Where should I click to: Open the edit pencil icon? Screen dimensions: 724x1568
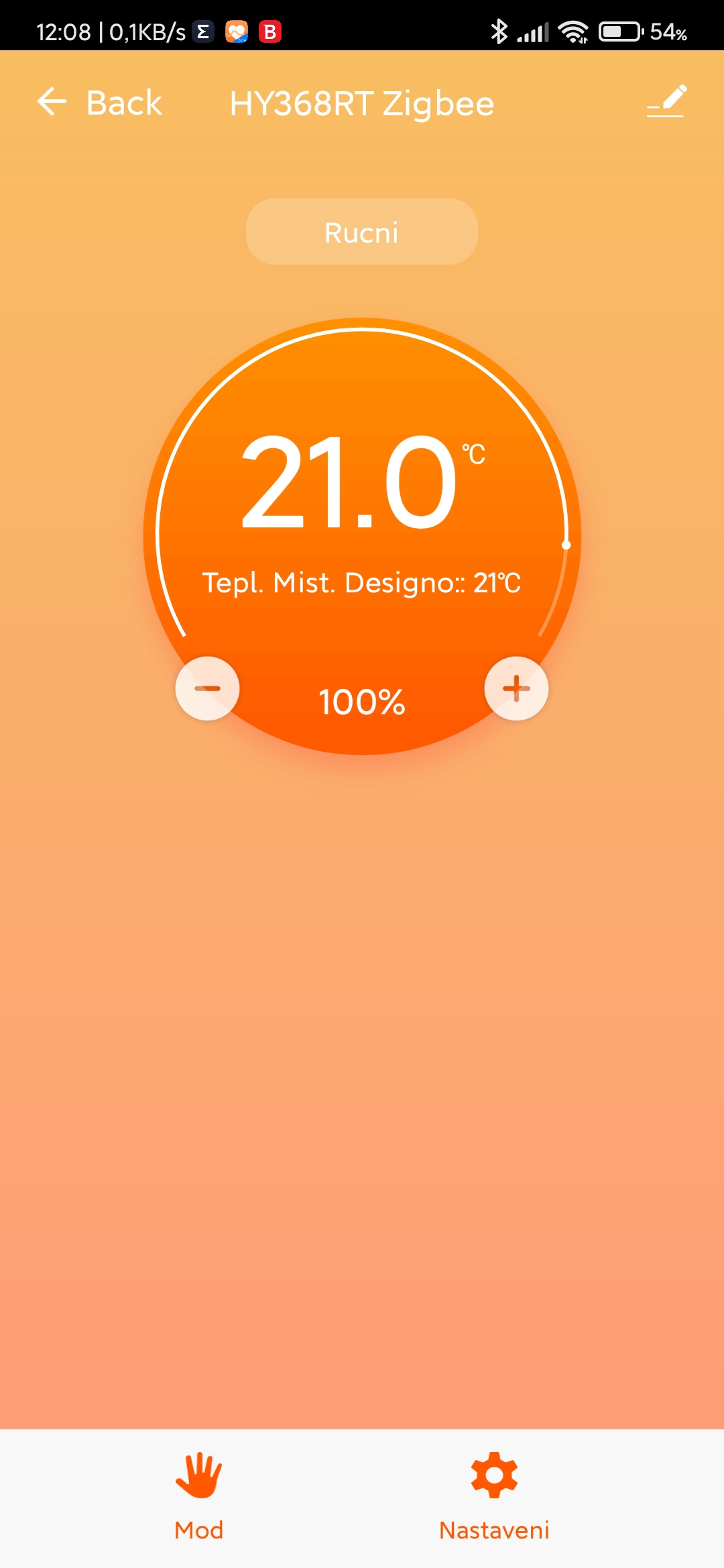(667, 101)
